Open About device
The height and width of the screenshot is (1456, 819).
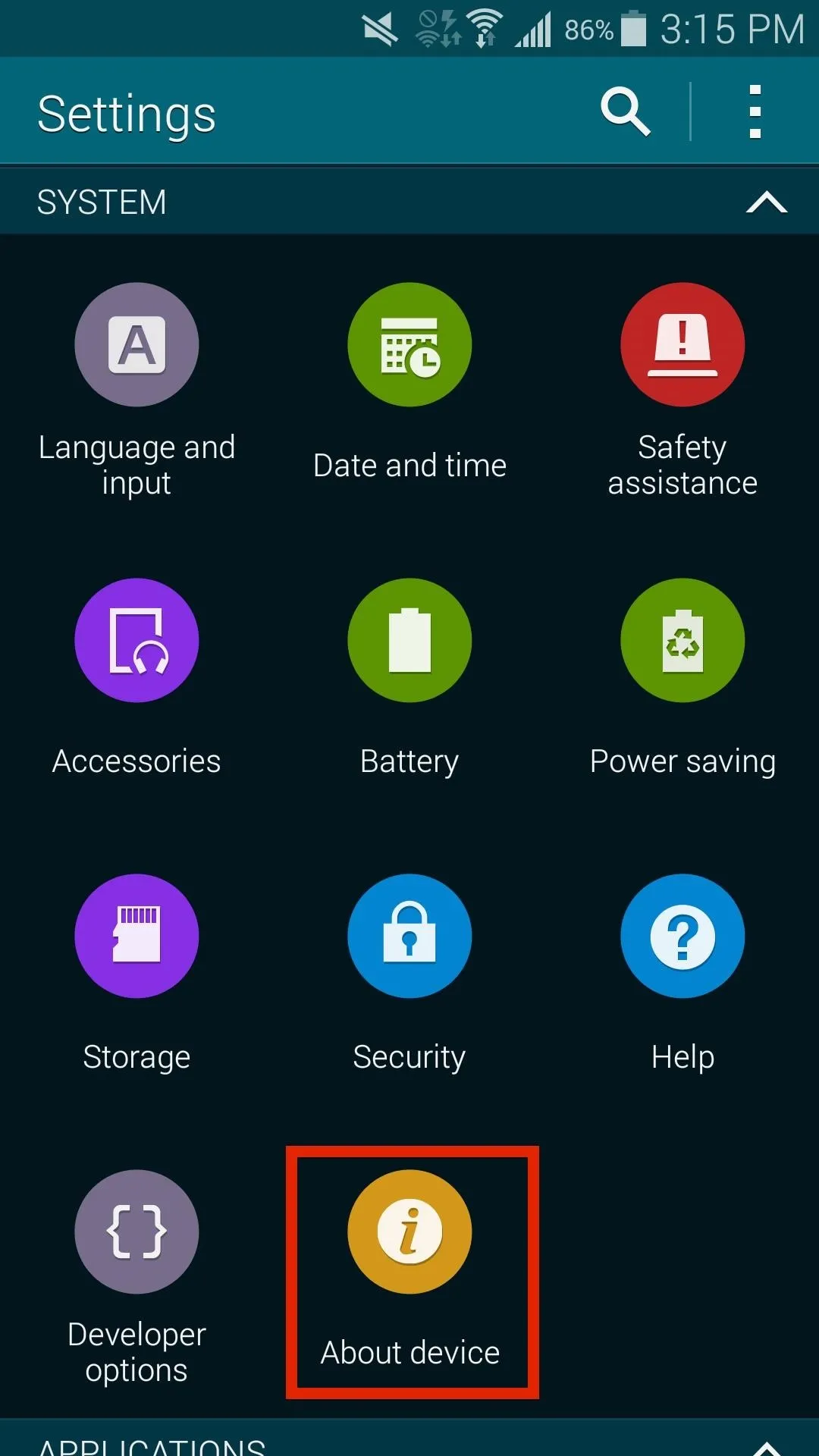click(x=409, y=1270)
